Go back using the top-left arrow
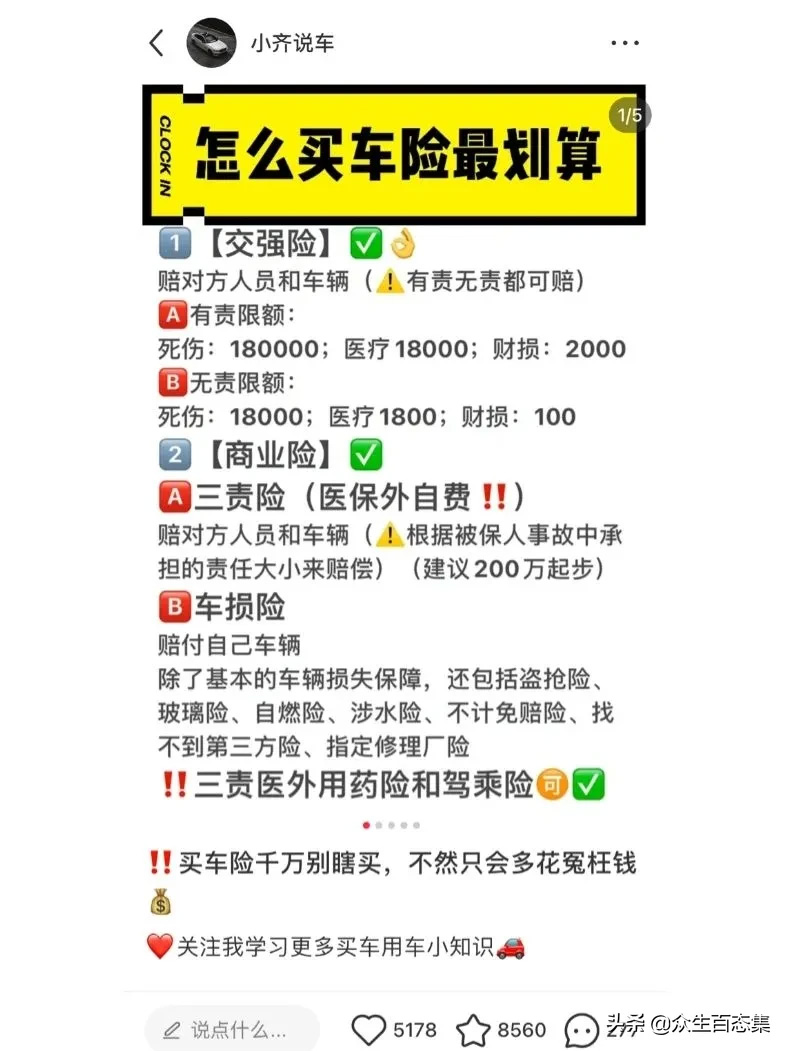This screenshot has width=788, height=1051. (156, 43)
